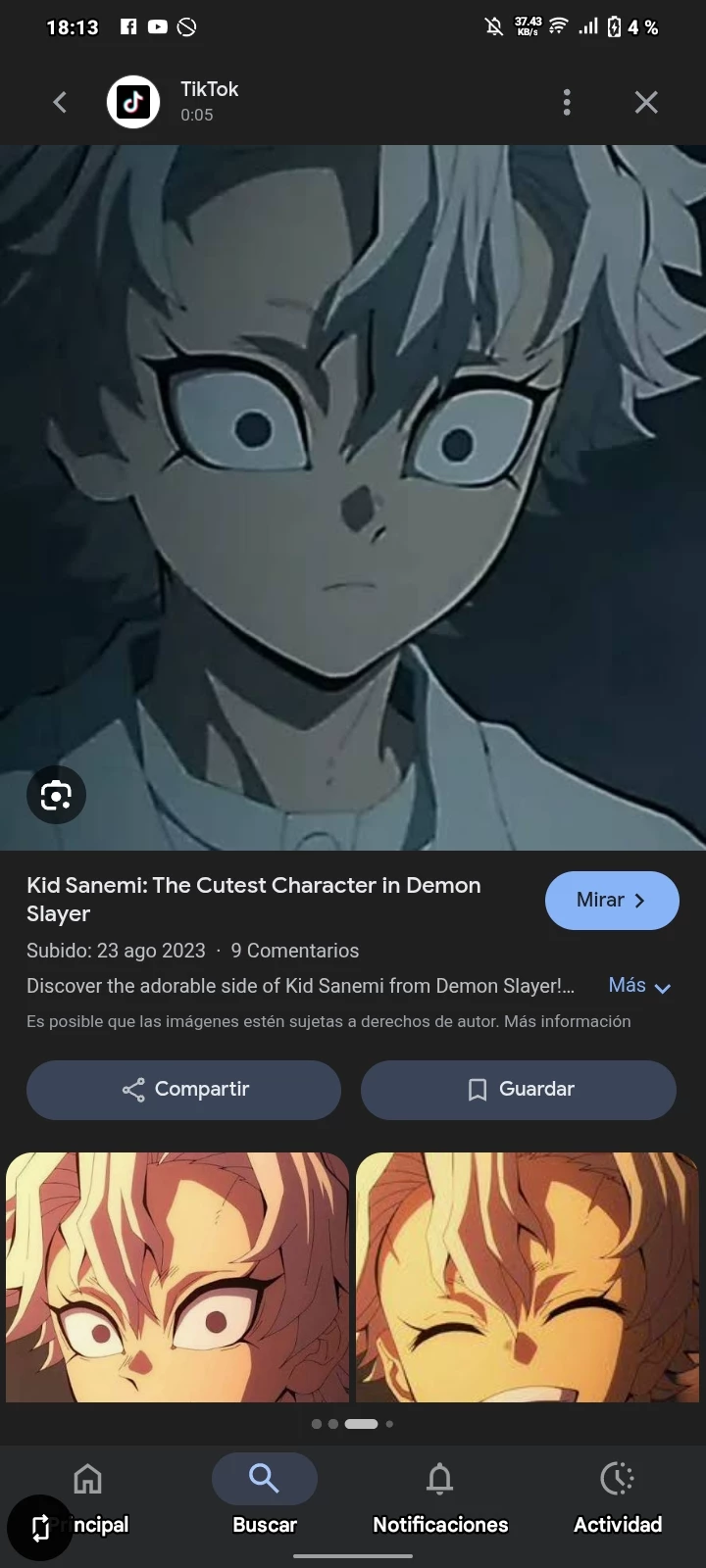Share this image via Compartir
The height and width of the screenshot is (1568, 706).
coord(184,1090)
